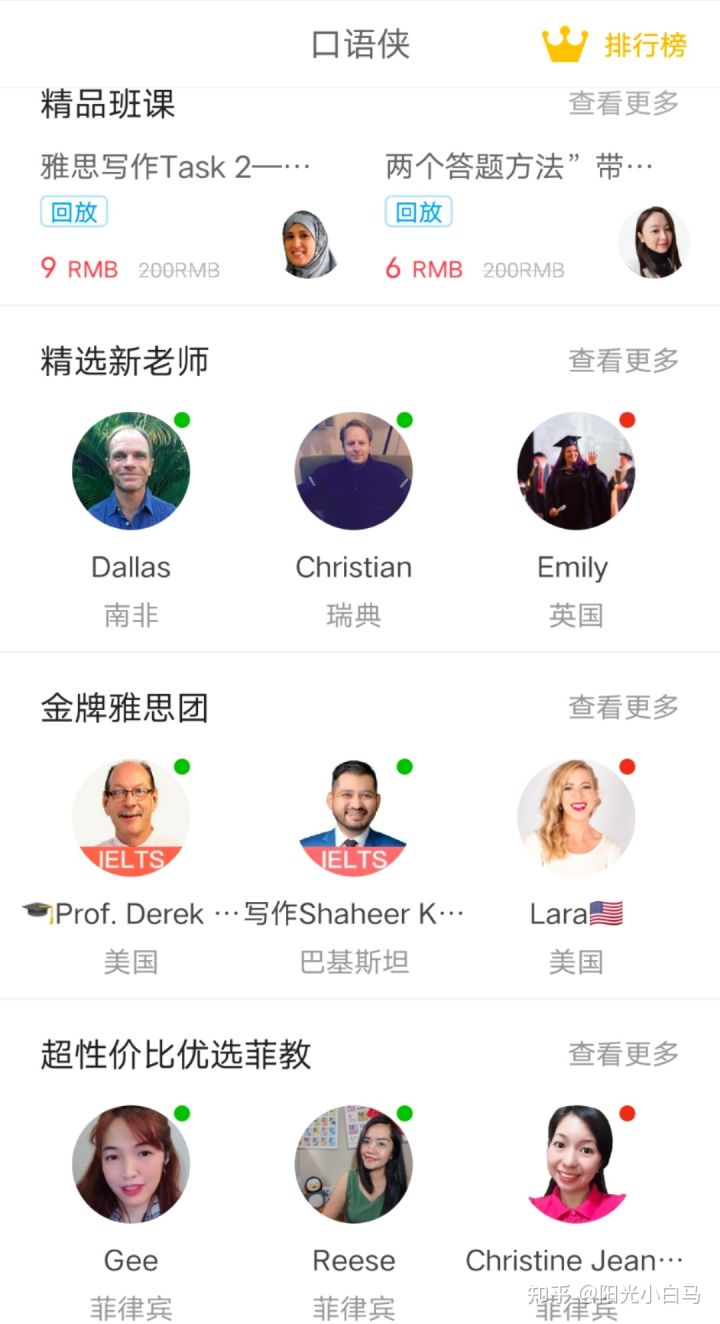Image resolution: width=720 pixels, height=1324 pixels.
Task: Open the 口语侠 title header
Action: pyautogui.click(x=359, y=44)
